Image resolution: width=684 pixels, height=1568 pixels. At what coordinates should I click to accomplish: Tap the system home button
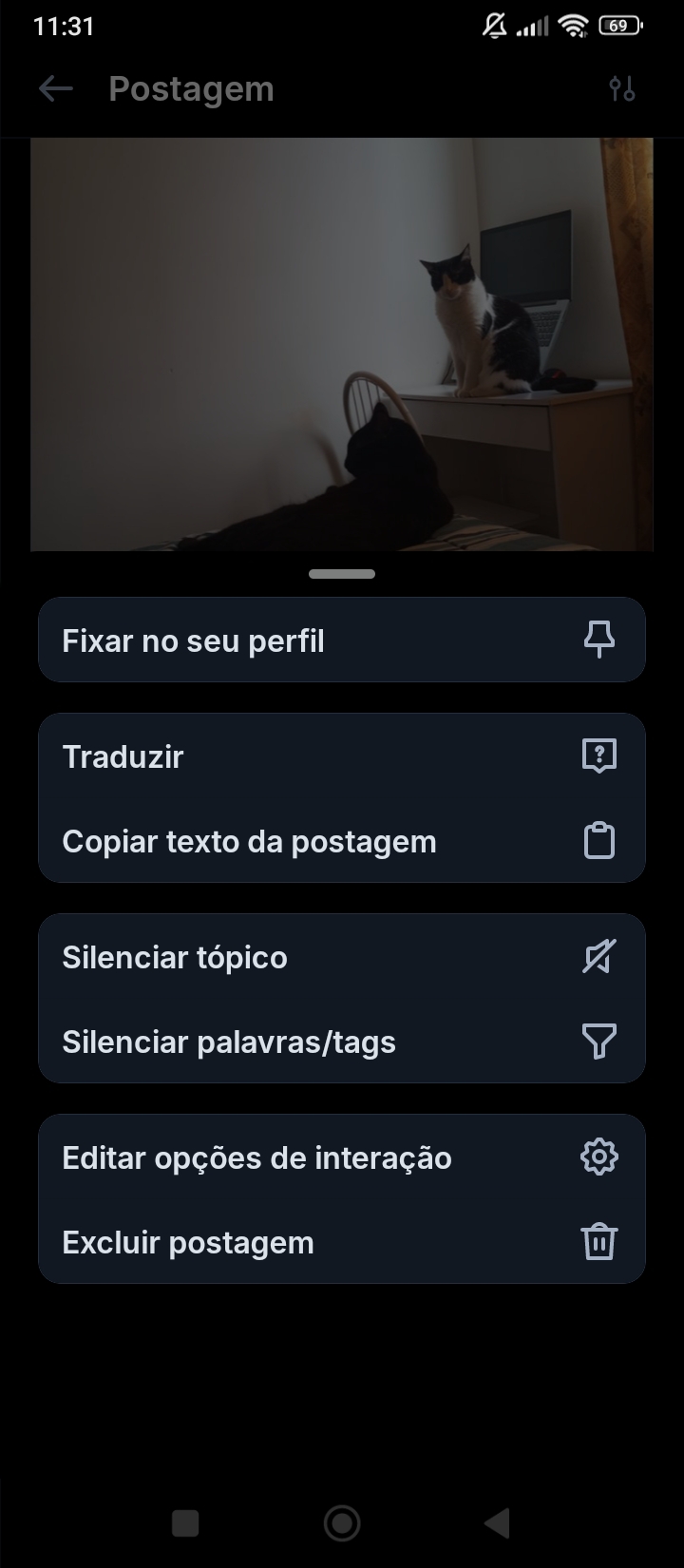point(342,1523)
